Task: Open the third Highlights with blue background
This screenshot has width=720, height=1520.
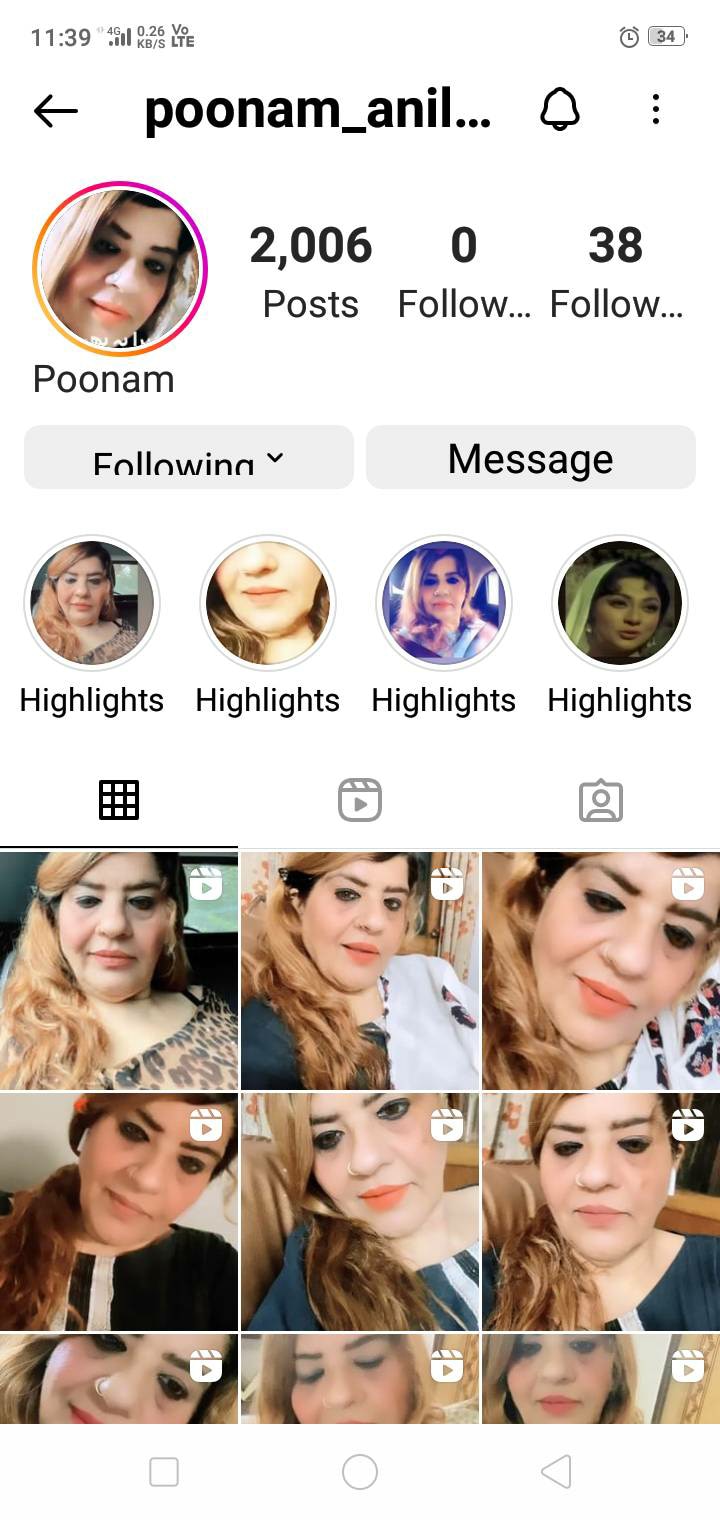Action: coord(444,603)
